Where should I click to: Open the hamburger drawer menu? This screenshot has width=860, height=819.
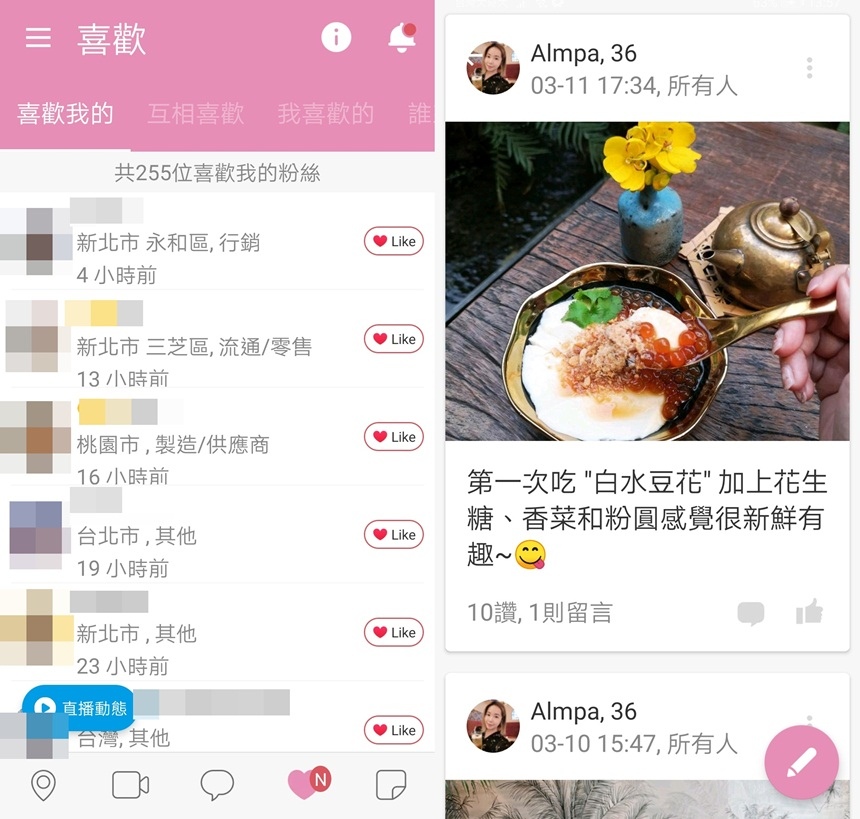[x=38, y=38]
